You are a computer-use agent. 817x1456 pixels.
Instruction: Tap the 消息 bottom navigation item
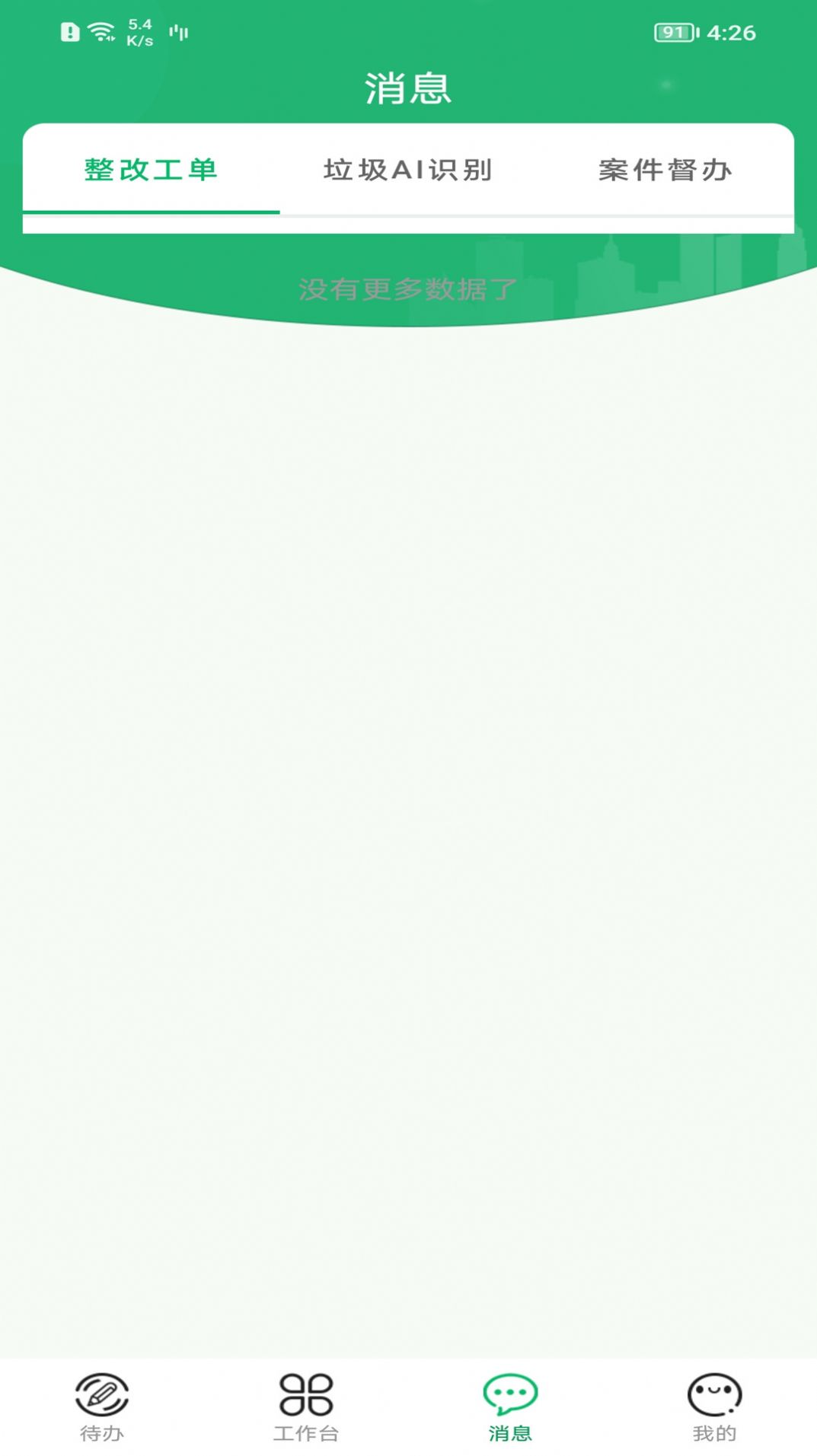pos(510,1407)
